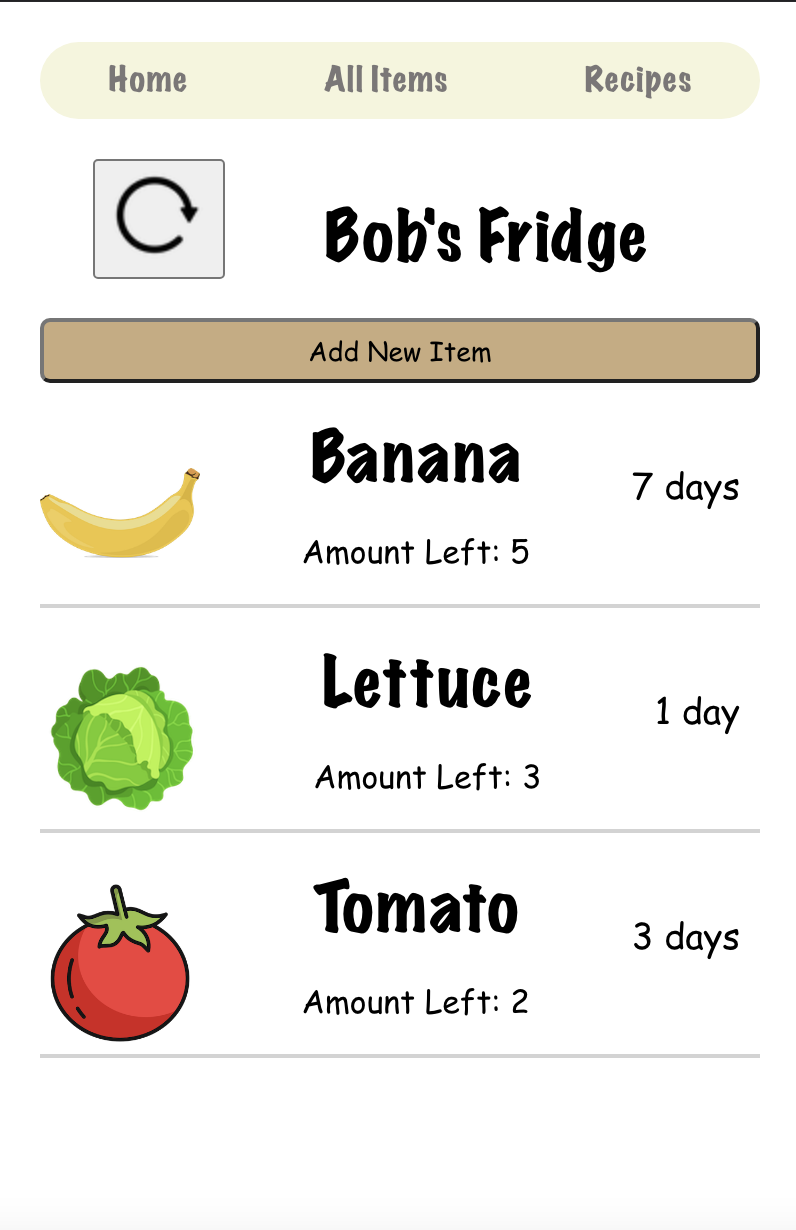This screenshot has width=796, height=1230.
Task: Switch to the All Items tab
Action: click(386, 80)
